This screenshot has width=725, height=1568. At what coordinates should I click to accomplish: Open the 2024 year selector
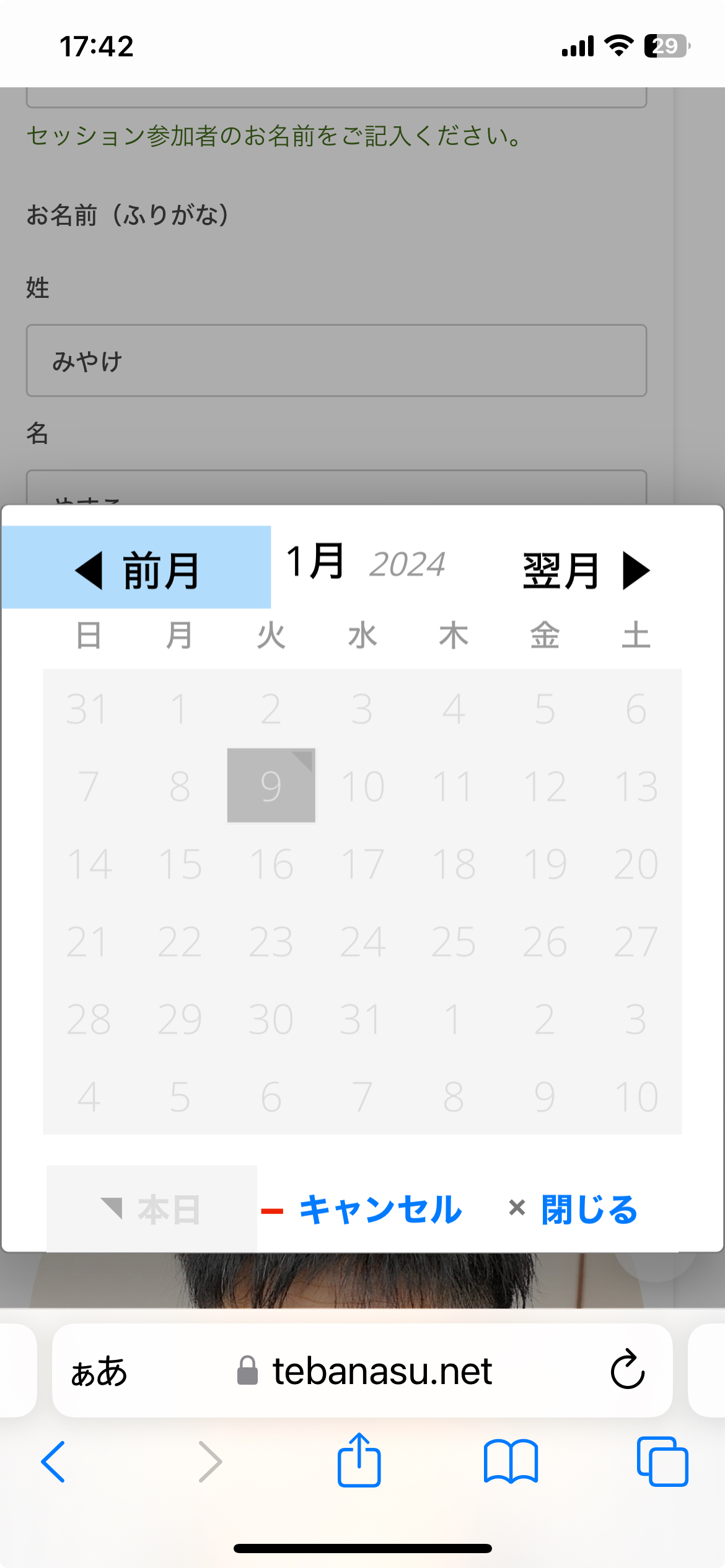[407, 564]
